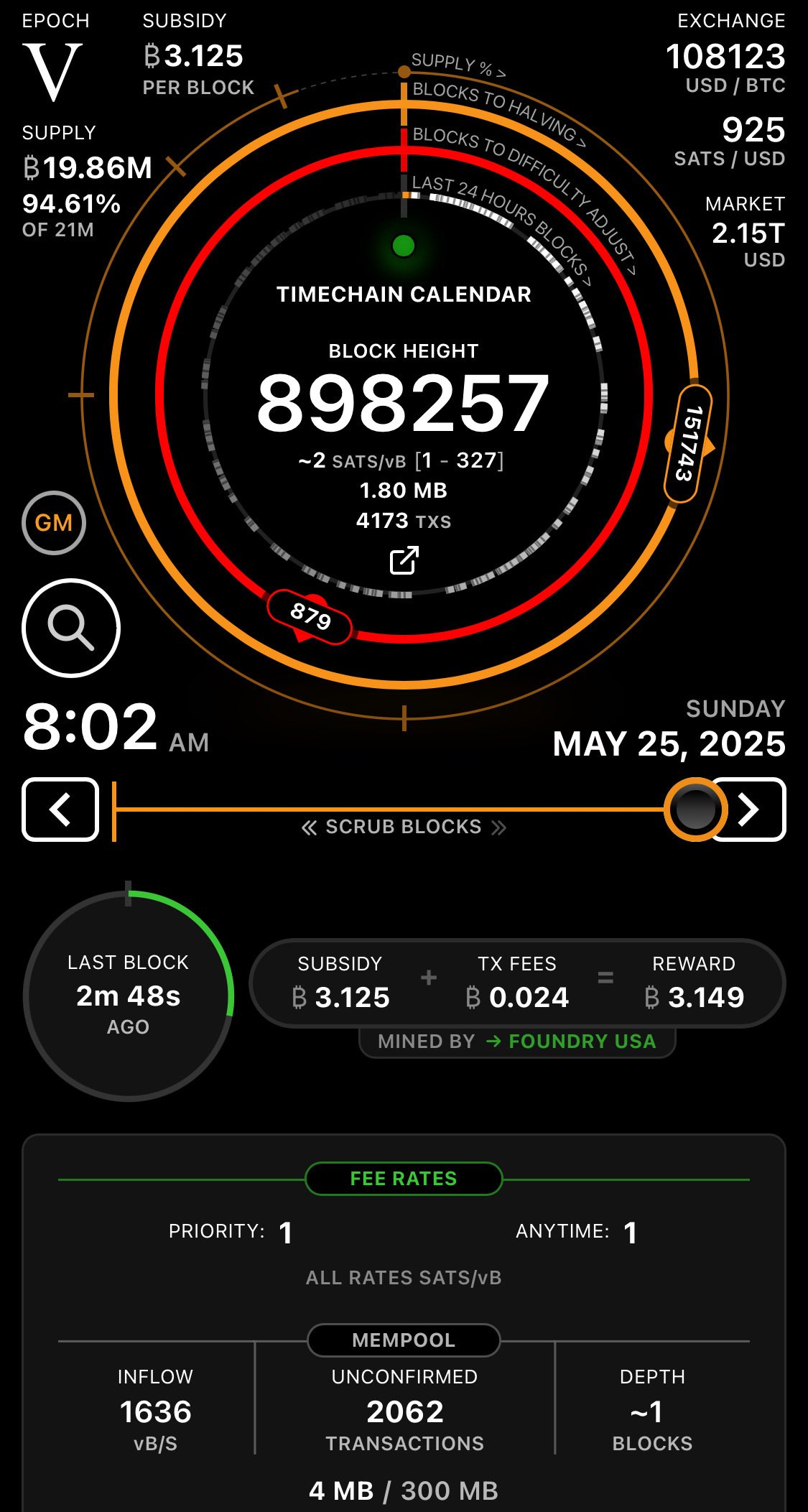Tap the scrub blocks slider knob
Image resolution: width=808 pixels, height=1512 pixels.
[695, 810]
